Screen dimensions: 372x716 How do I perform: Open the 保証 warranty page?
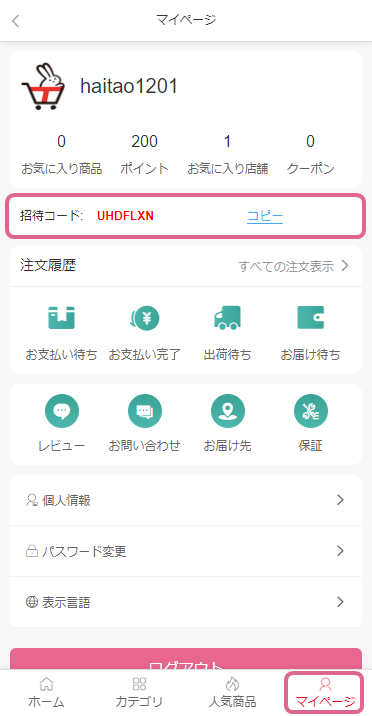tap(310, 423)
